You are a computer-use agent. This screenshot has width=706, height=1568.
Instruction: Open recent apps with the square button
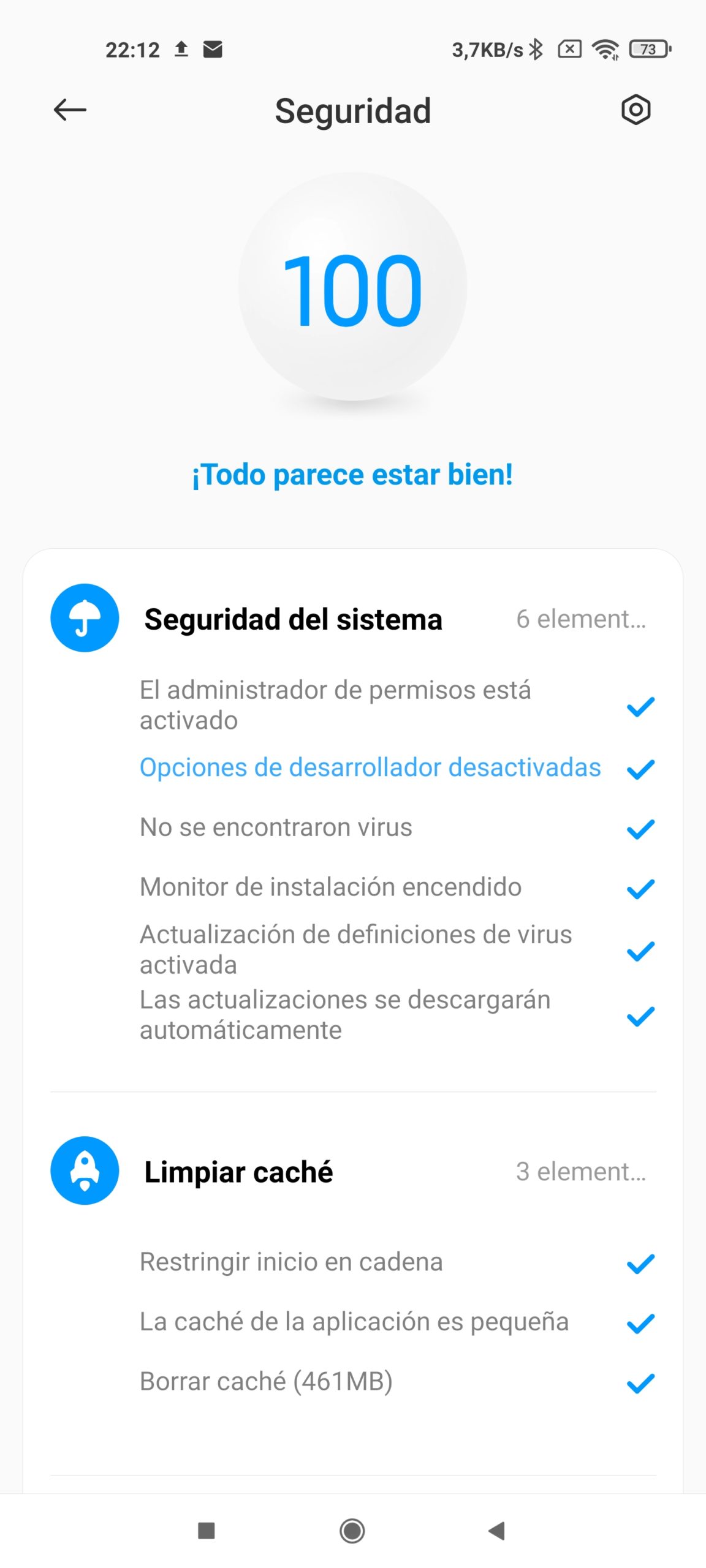tap(207, 1531)
